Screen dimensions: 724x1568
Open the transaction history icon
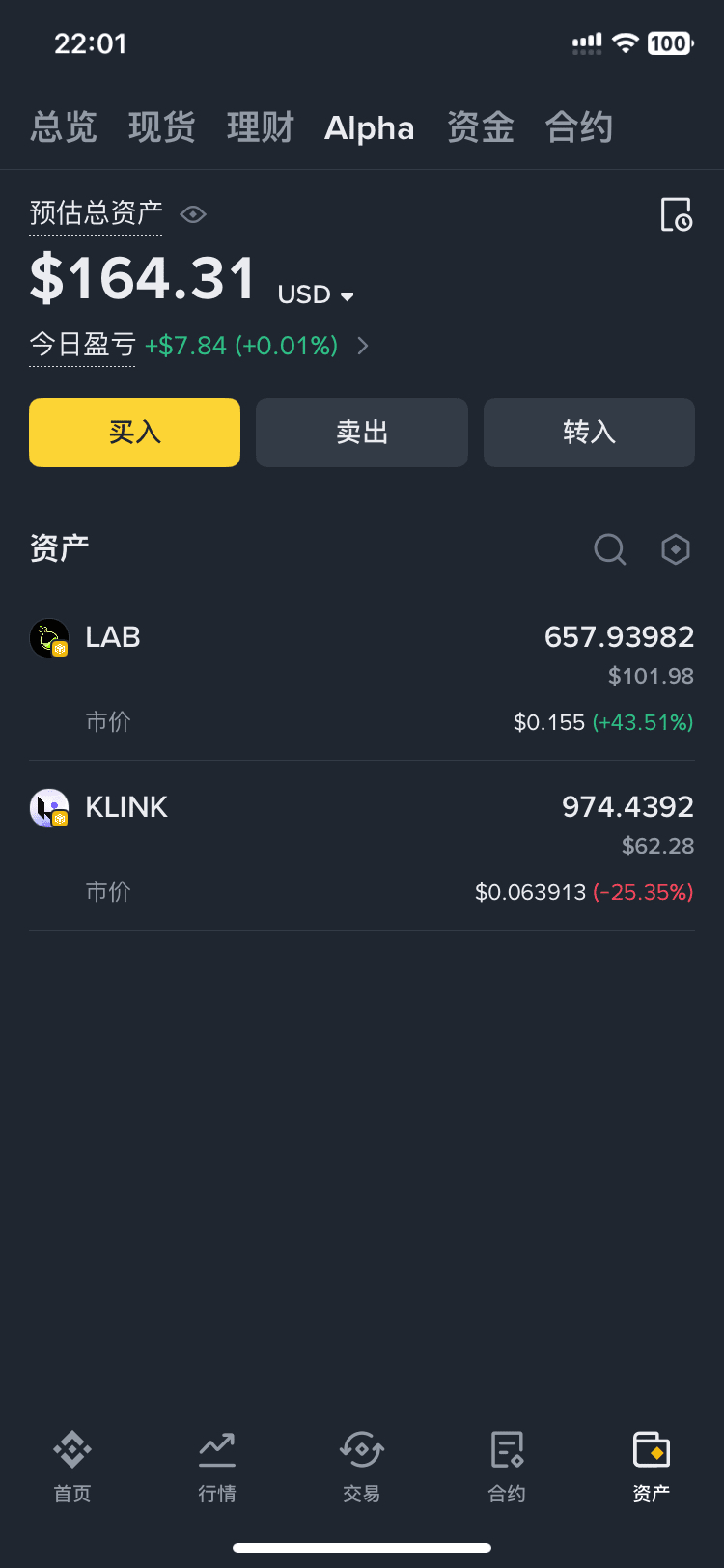[x=676, y=214]
